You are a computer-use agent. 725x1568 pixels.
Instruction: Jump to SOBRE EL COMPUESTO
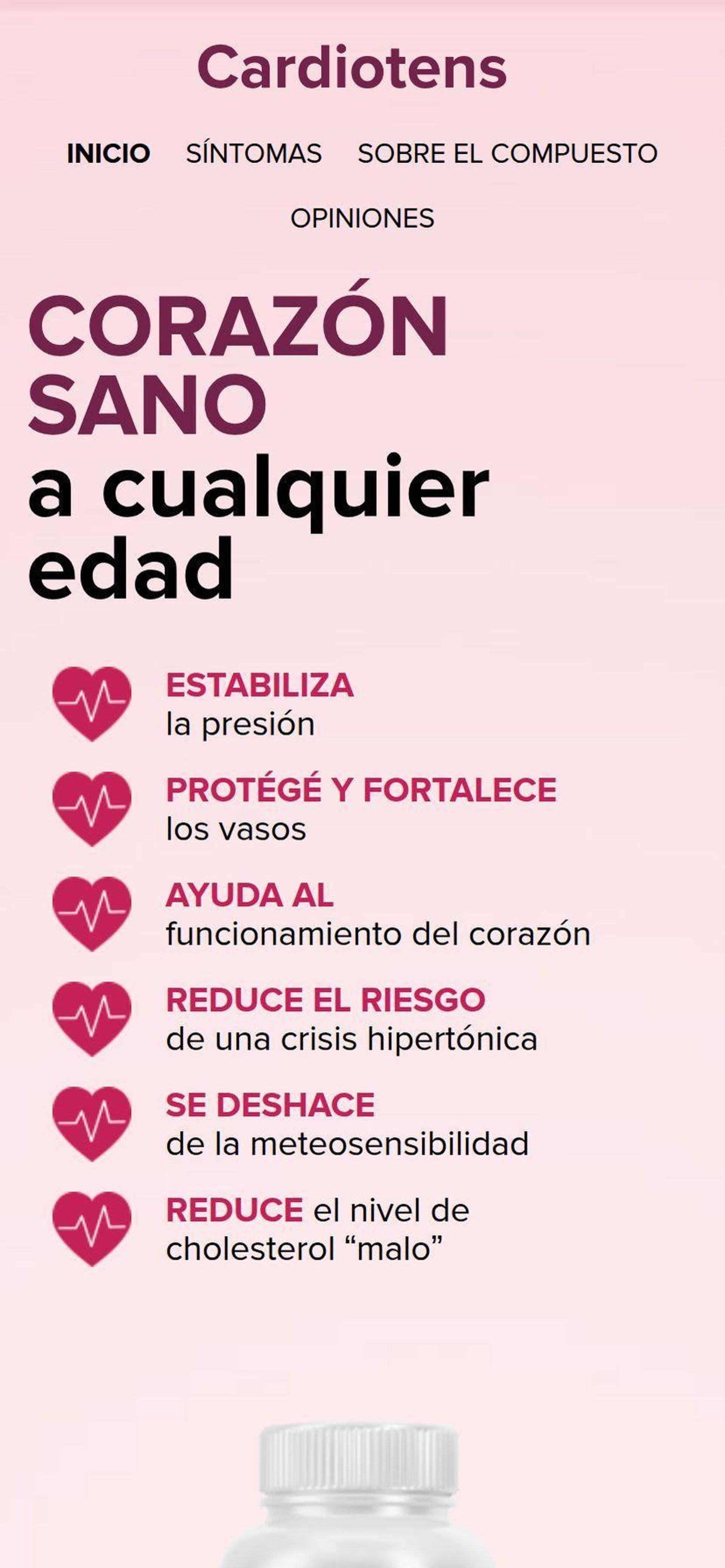[507, 153]
